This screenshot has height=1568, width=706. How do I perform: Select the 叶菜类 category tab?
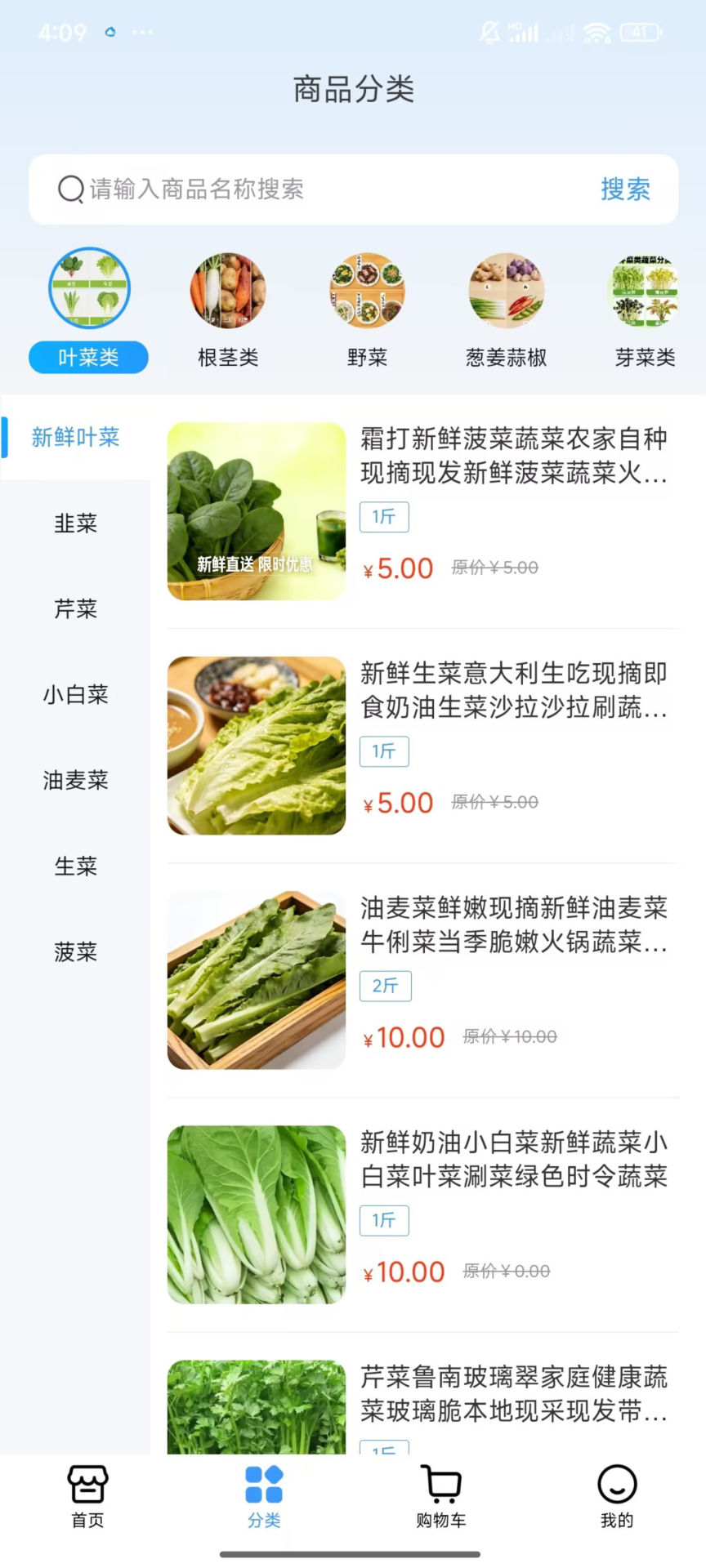pos(87,357)
